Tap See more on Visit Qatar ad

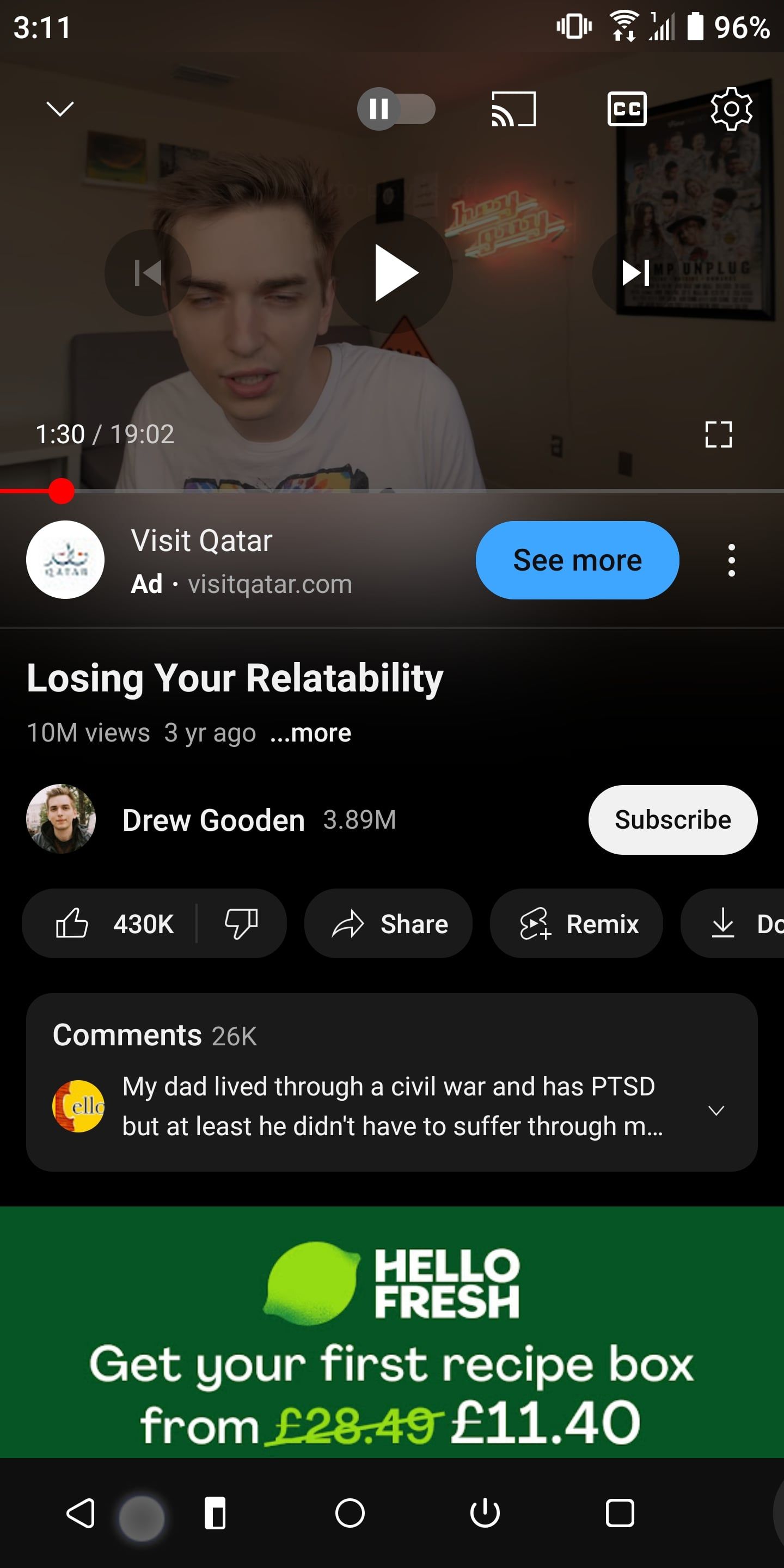coord(577,560)
